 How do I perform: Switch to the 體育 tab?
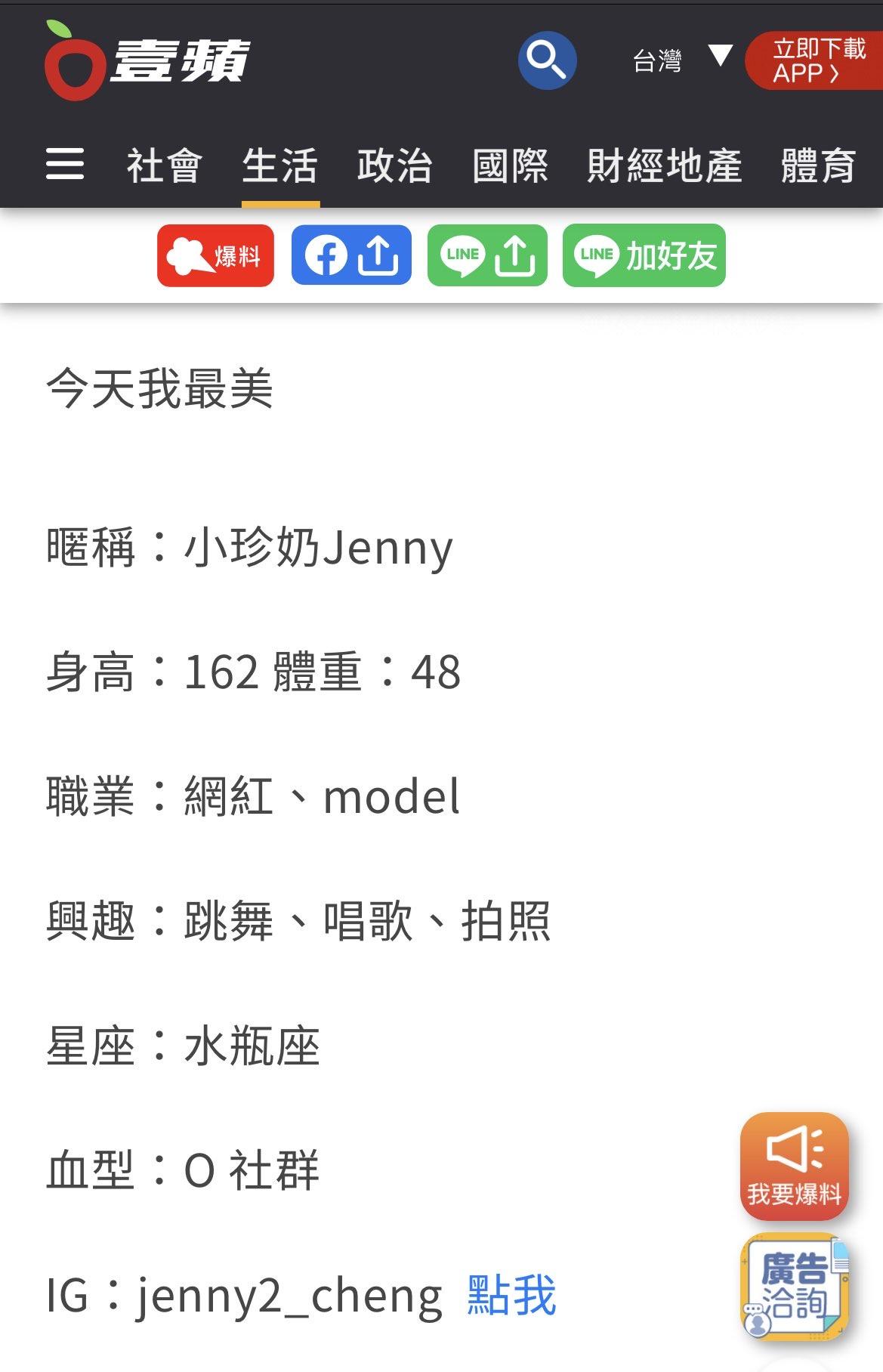click(x=818, y=166)
